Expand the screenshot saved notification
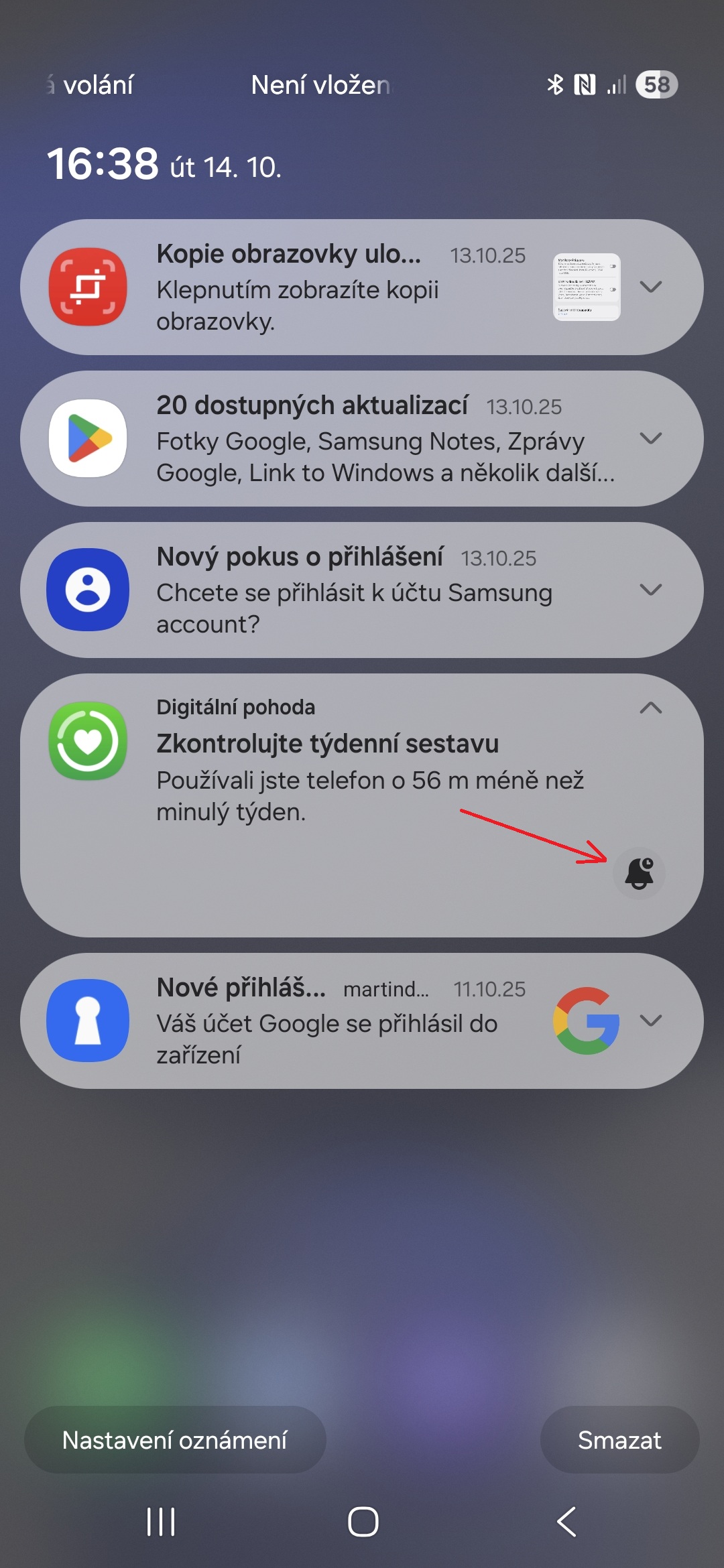The width and height of the screenshot is (724, 1568). pyautogui.click(x=650, y=287)
